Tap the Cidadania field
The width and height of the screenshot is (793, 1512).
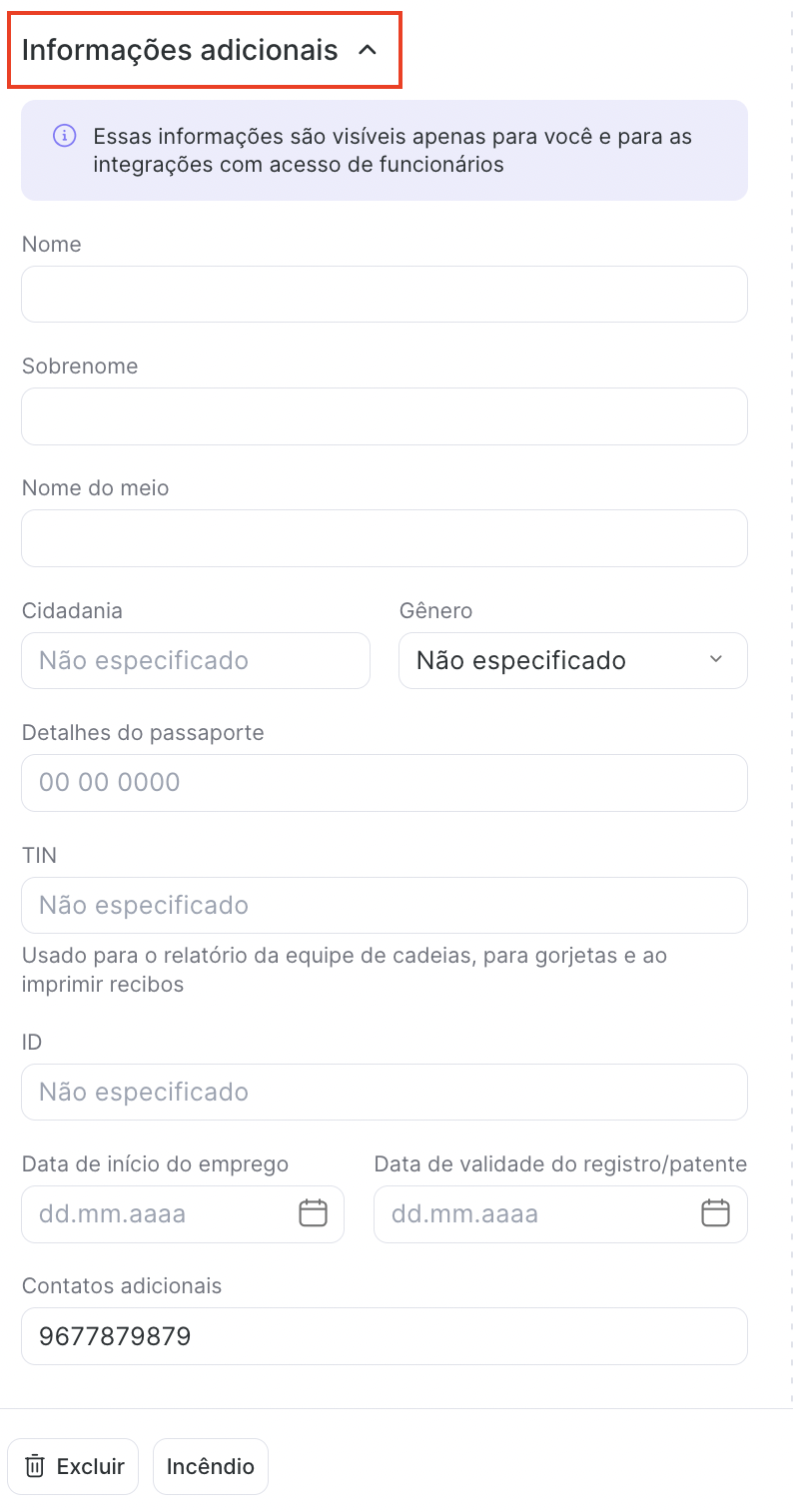pos(196,660)
